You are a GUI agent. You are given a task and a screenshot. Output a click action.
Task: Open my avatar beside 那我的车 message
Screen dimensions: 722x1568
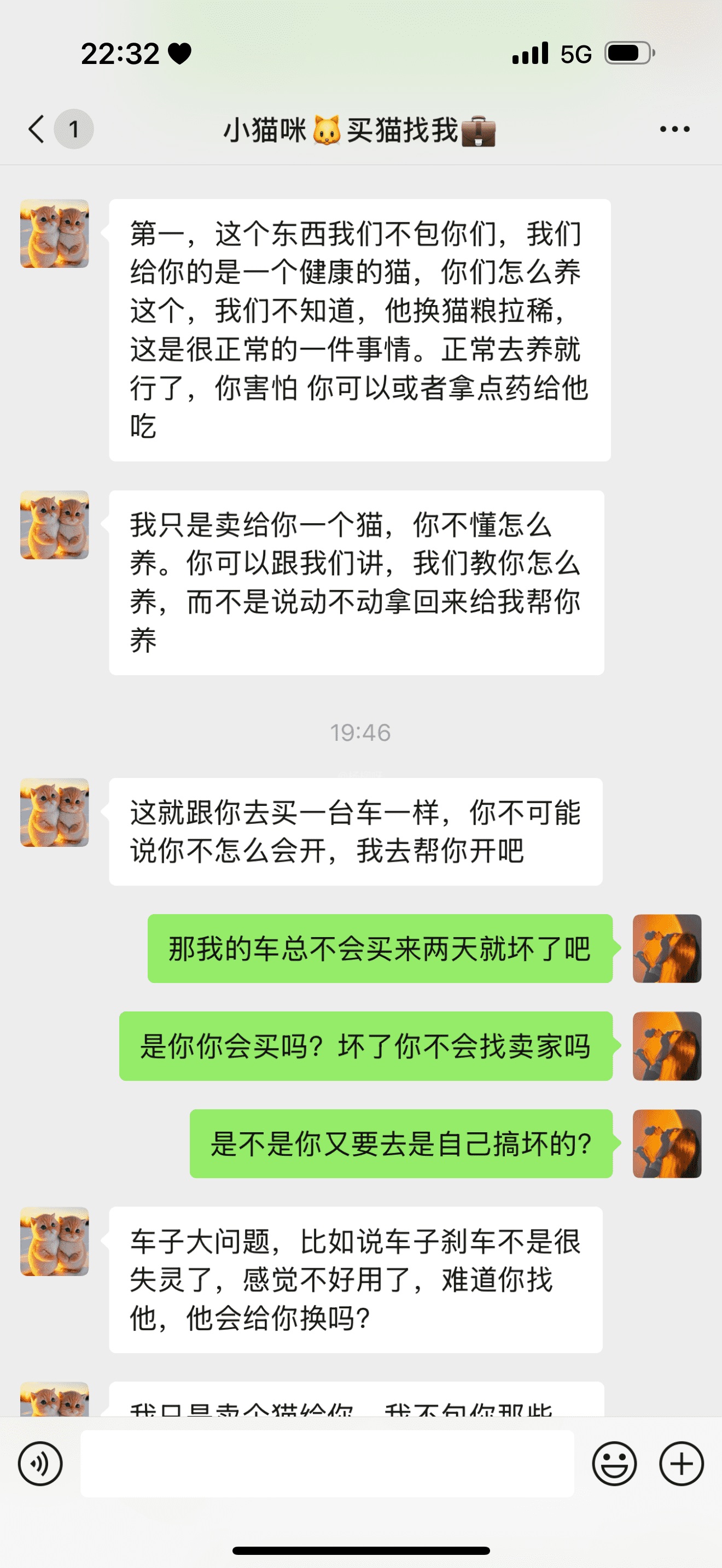[x=667, y=949]
